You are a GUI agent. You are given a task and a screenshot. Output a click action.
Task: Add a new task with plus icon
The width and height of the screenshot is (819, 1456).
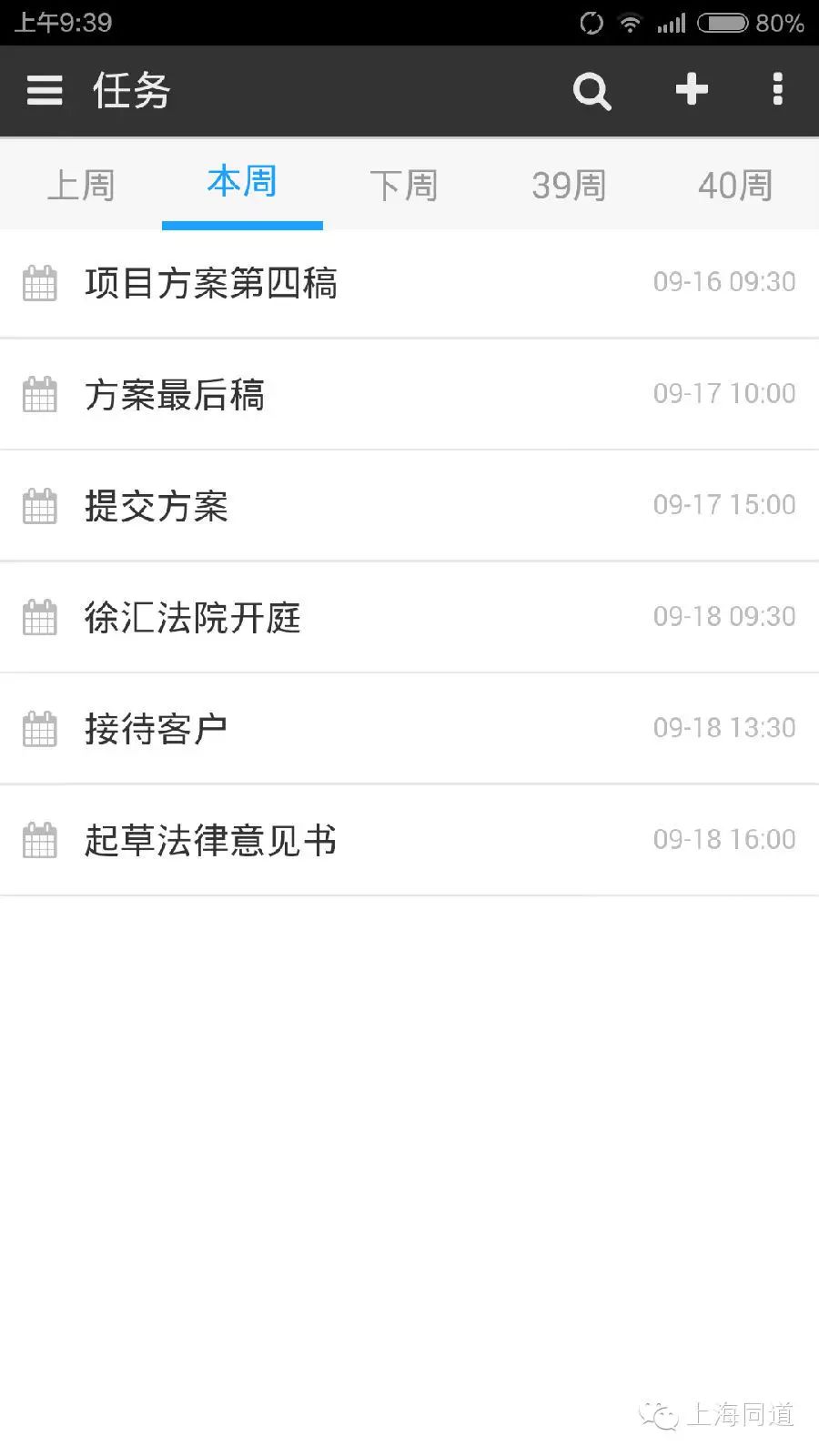click(x=692, y=89)
